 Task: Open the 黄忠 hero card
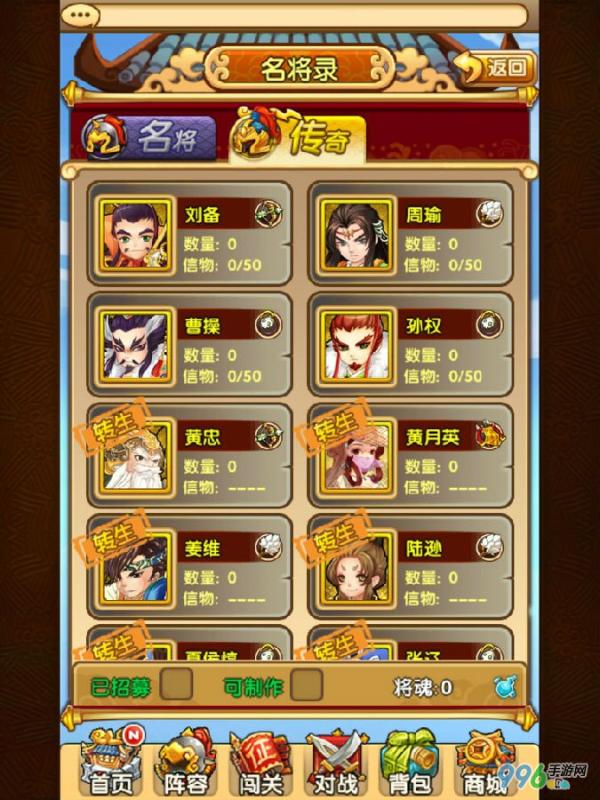click(x=190, y=457)
